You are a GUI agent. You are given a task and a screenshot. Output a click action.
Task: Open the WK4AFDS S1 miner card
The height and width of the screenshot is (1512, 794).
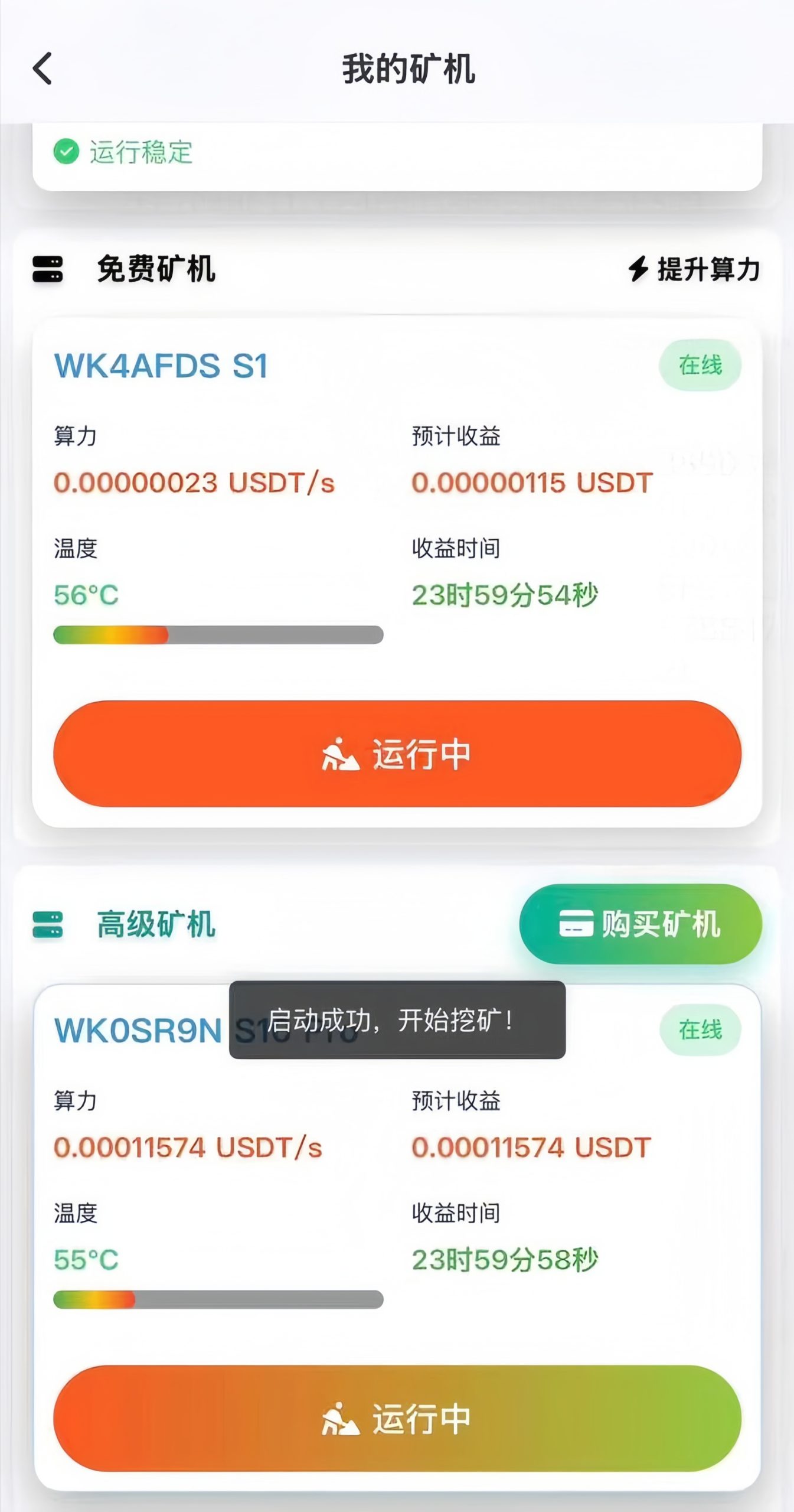(161, 366)
